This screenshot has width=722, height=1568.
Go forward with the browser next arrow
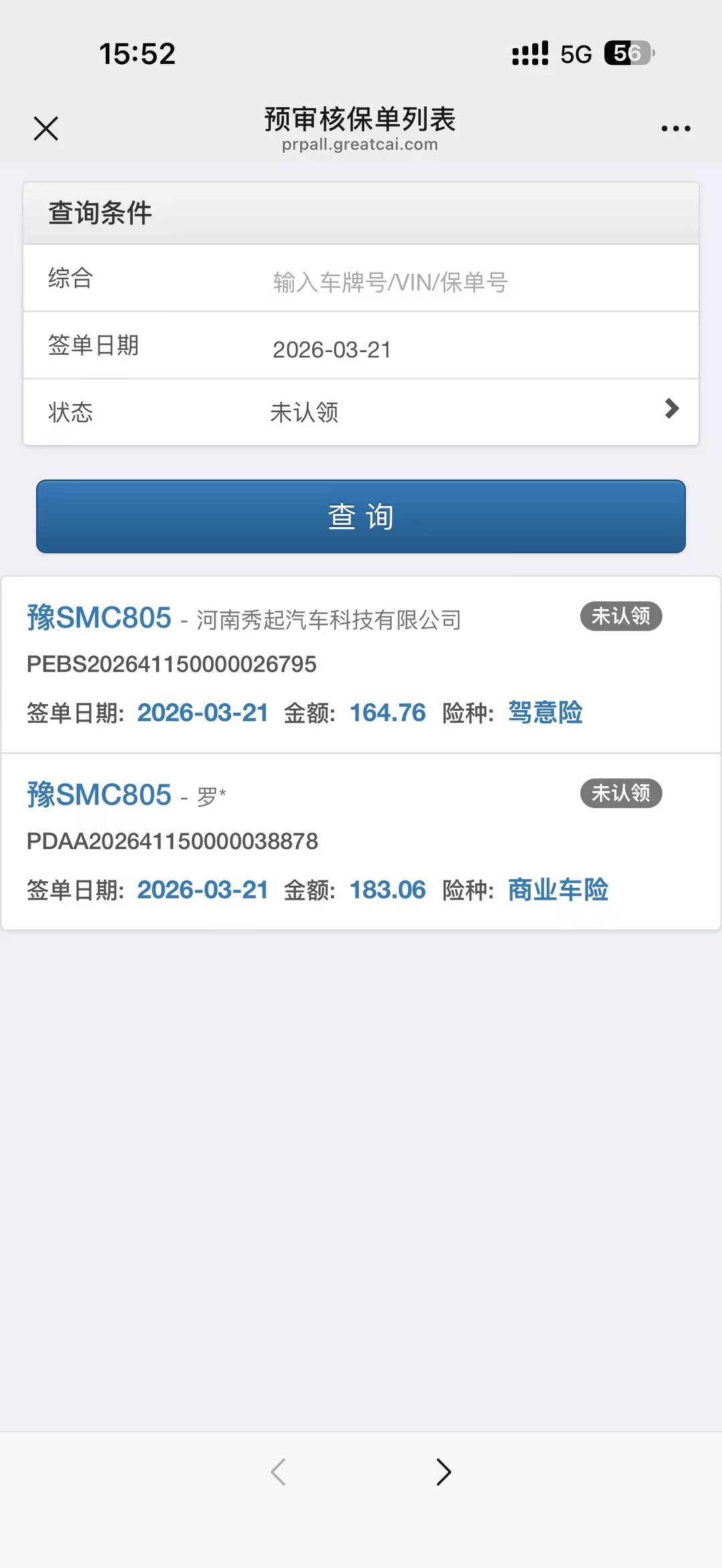443,1472
